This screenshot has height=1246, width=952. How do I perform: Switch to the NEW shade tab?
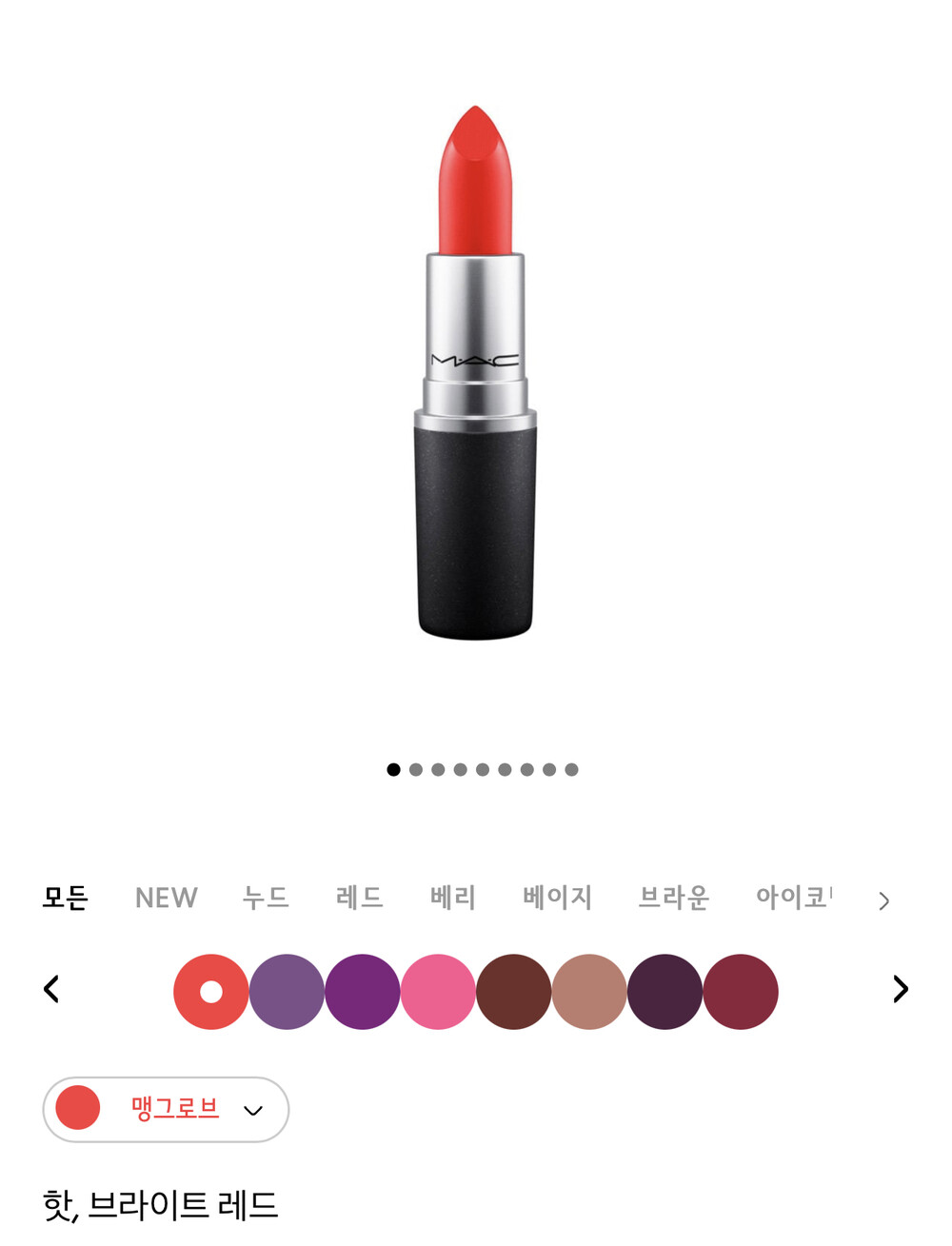166,898
